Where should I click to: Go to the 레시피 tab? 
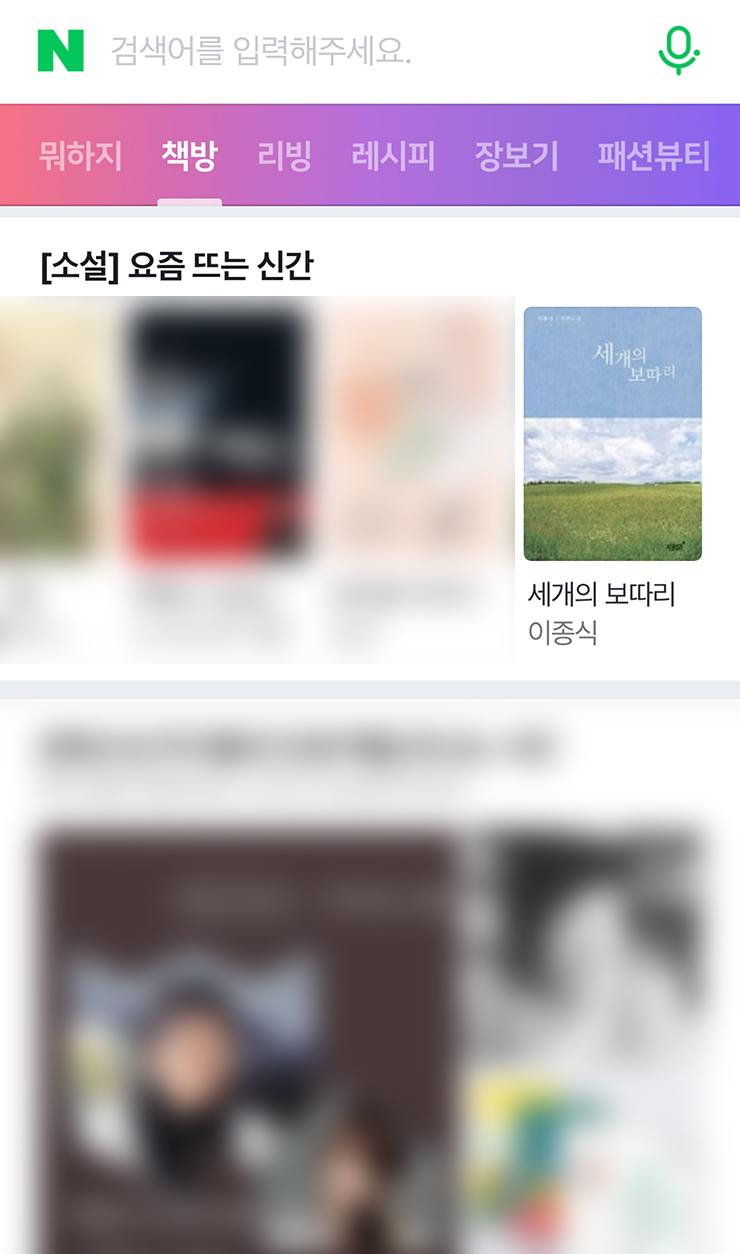[x=393, y=156]
